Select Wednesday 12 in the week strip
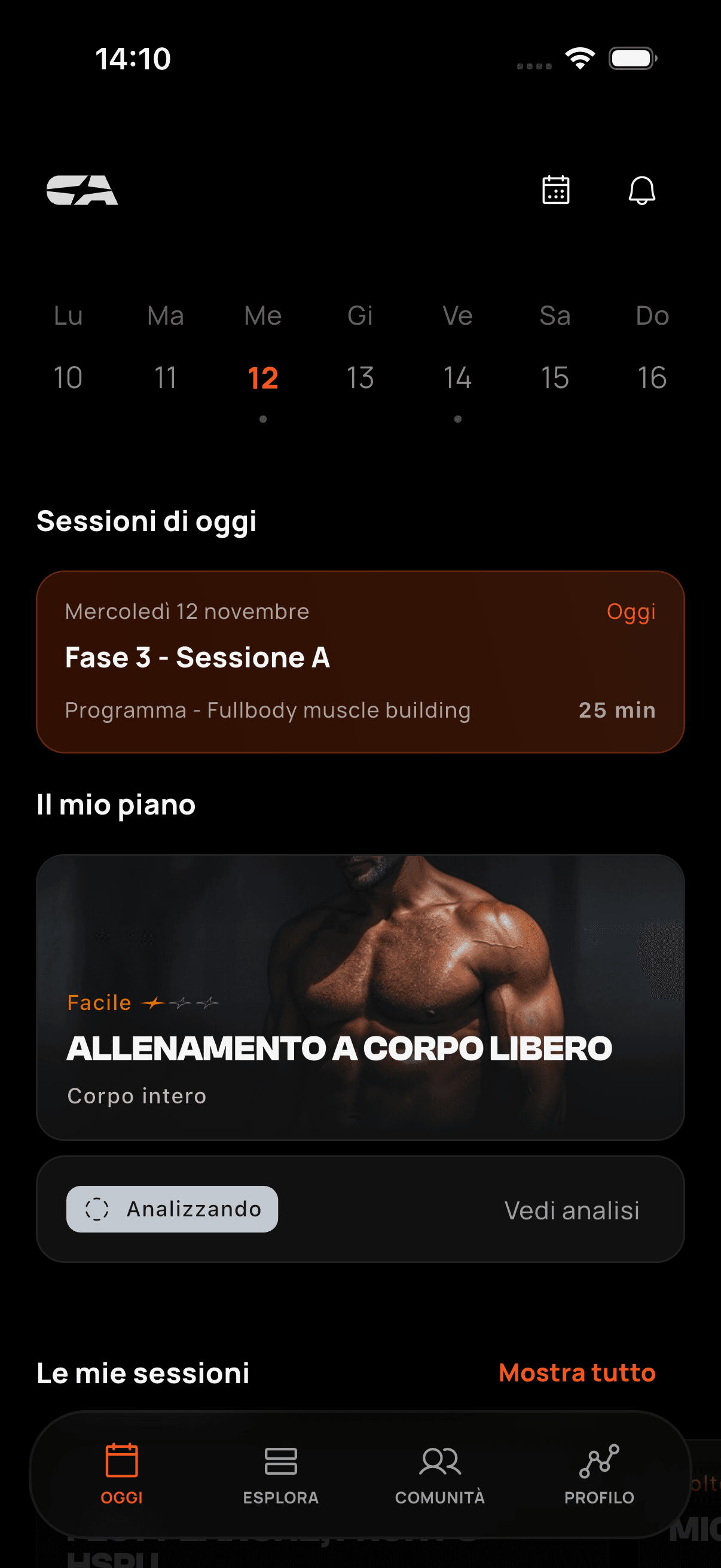The image size is (721, 1568). [x=262, y=377]
